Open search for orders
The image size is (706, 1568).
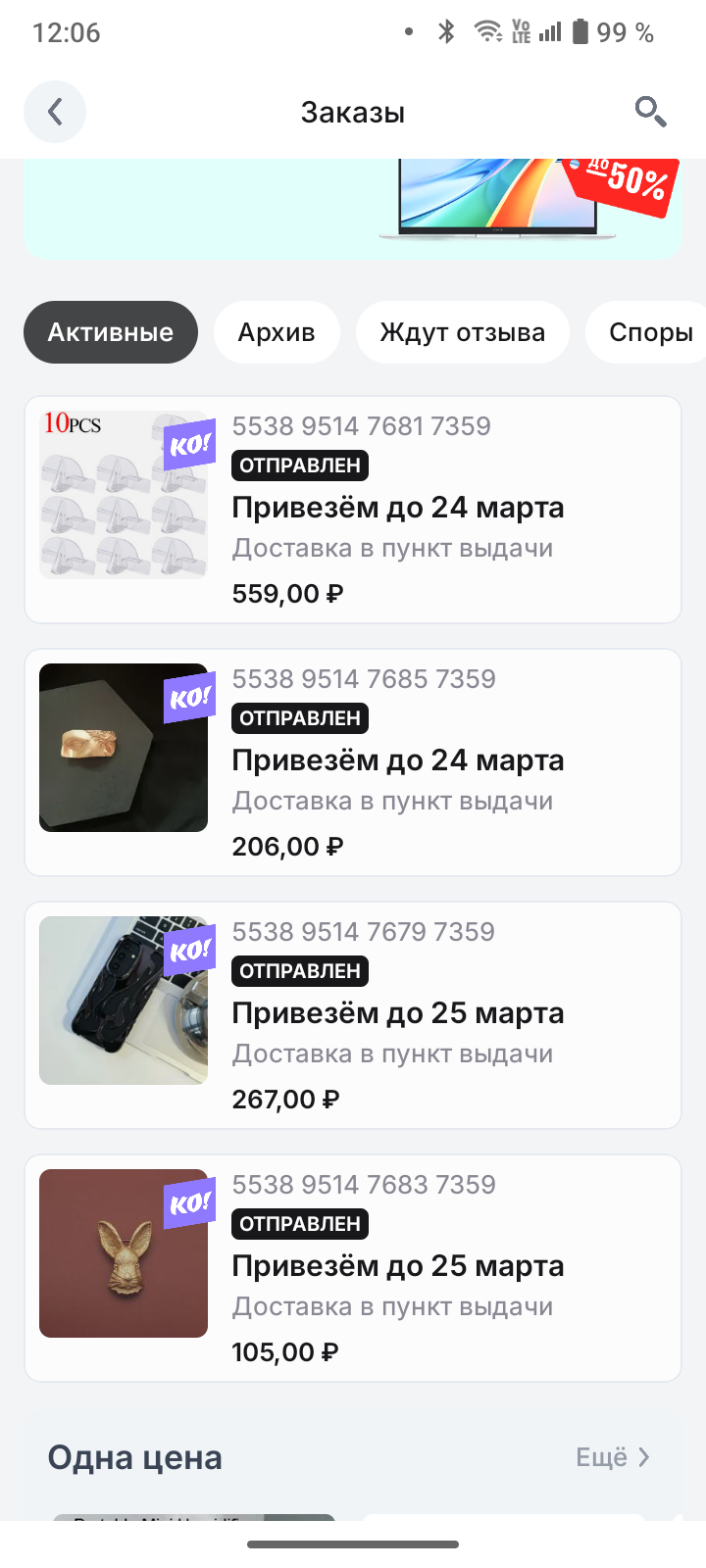coord(650,112)
